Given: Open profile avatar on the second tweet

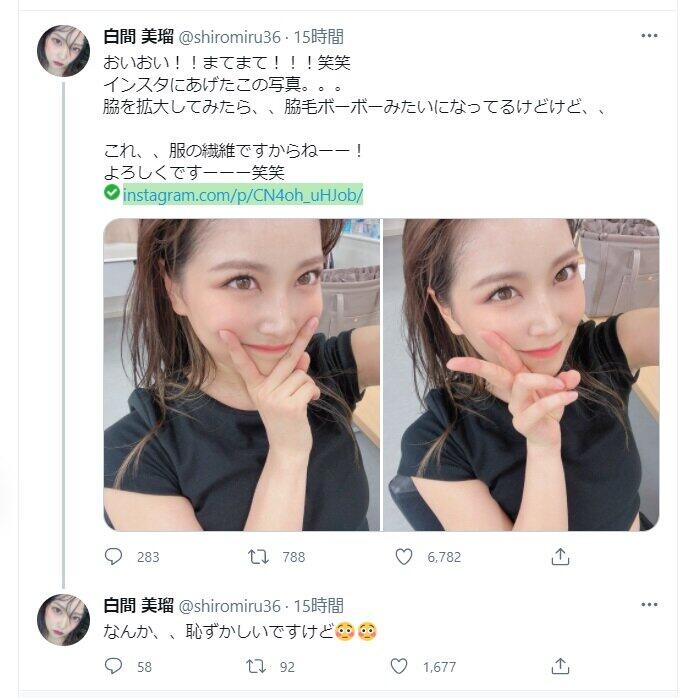Looking at the screenshot, I should click(63, 619).
